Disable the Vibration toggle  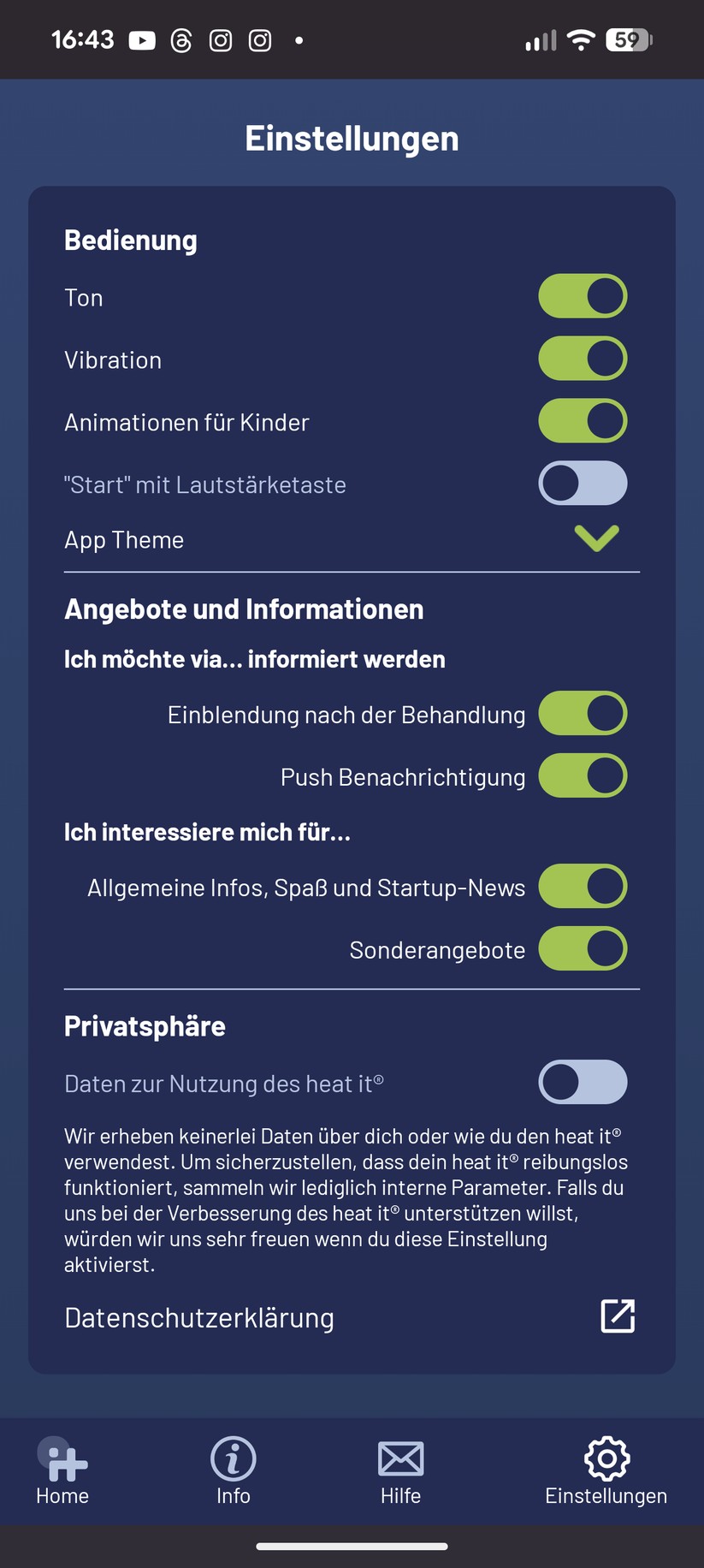tap(583, 359)
